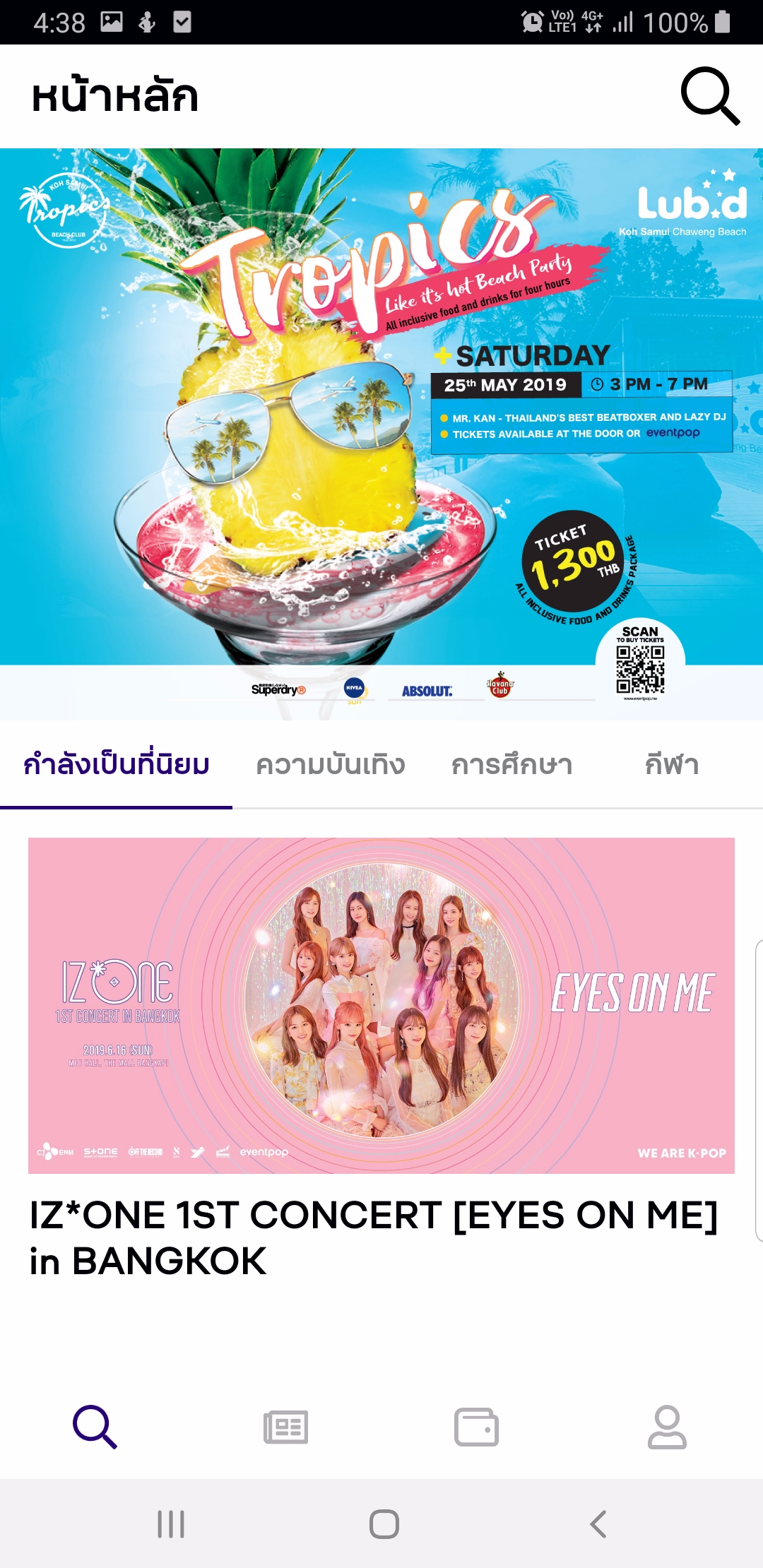The image size is (763, 1568).
Task: Switch to the ความบันเทิง tab
Action: pos(330,765)
